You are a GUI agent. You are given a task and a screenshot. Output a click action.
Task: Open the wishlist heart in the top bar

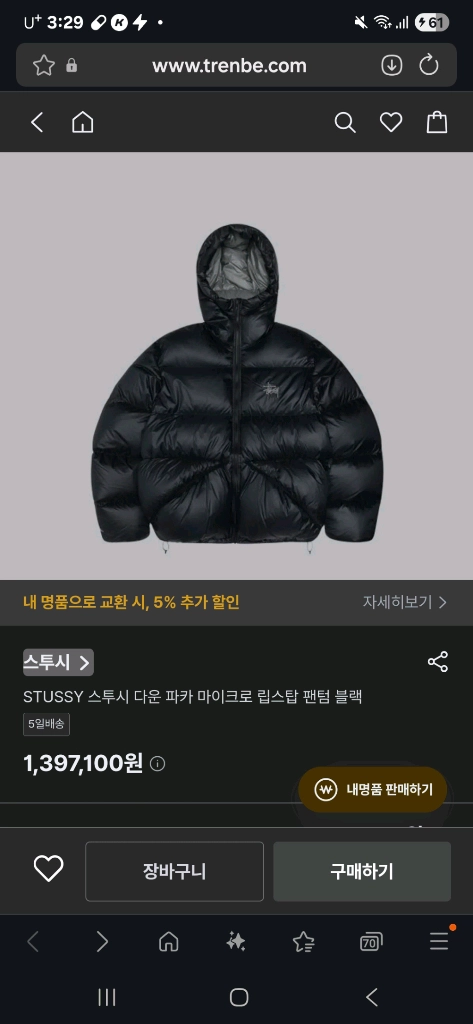[x=391, y=122]
